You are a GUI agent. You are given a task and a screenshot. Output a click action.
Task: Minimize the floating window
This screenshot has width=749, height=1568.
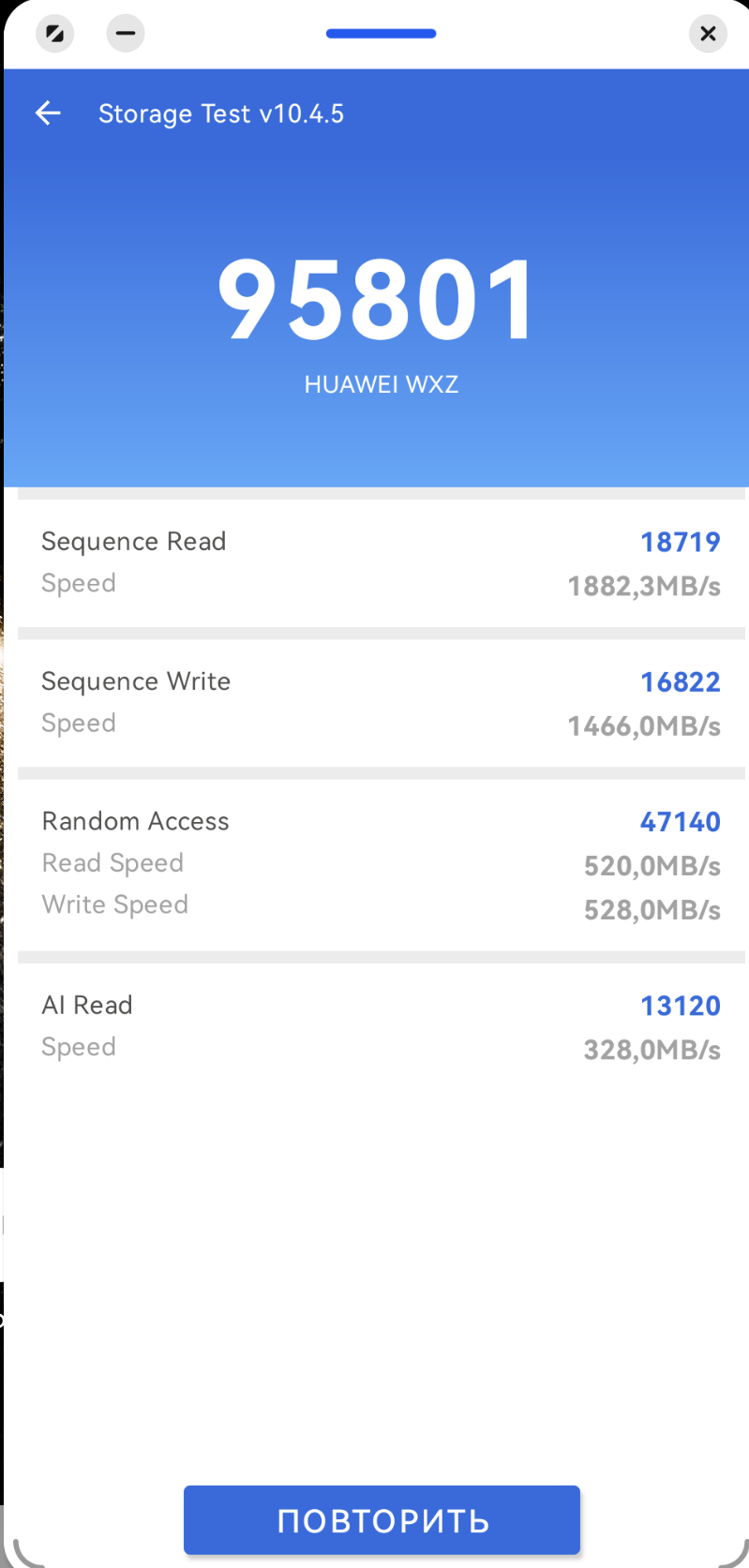(126, 35)
